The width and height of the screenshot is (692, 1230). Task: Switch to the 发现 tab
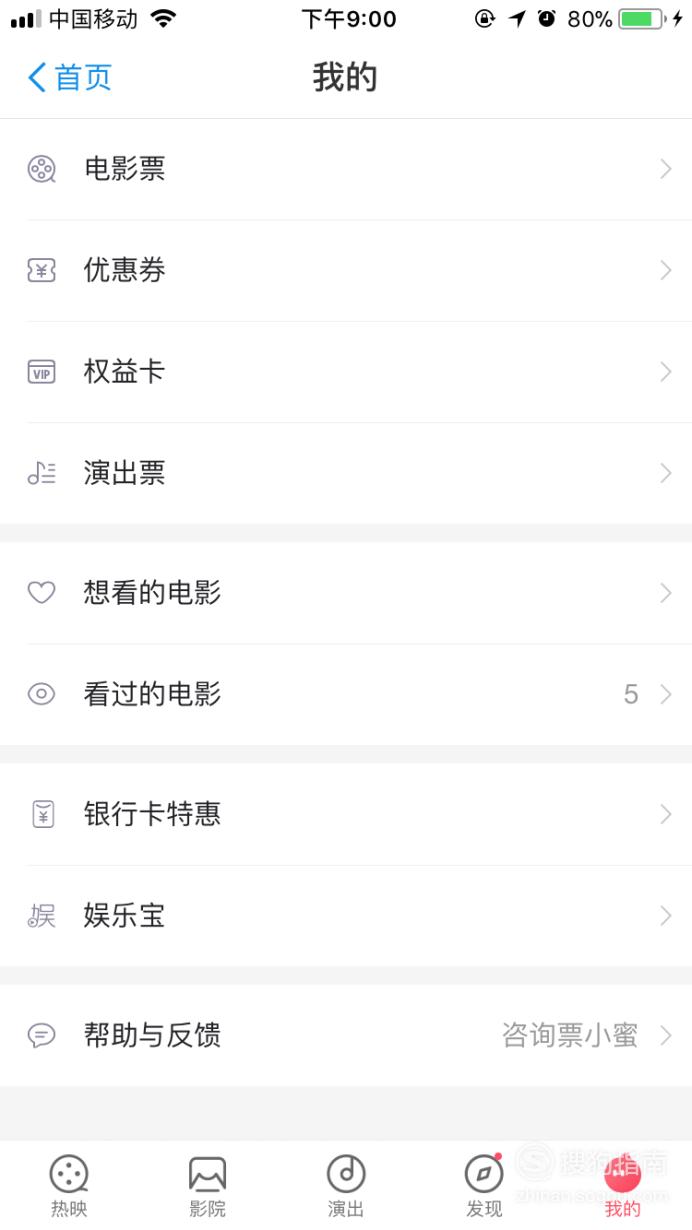pos(484,1186)
